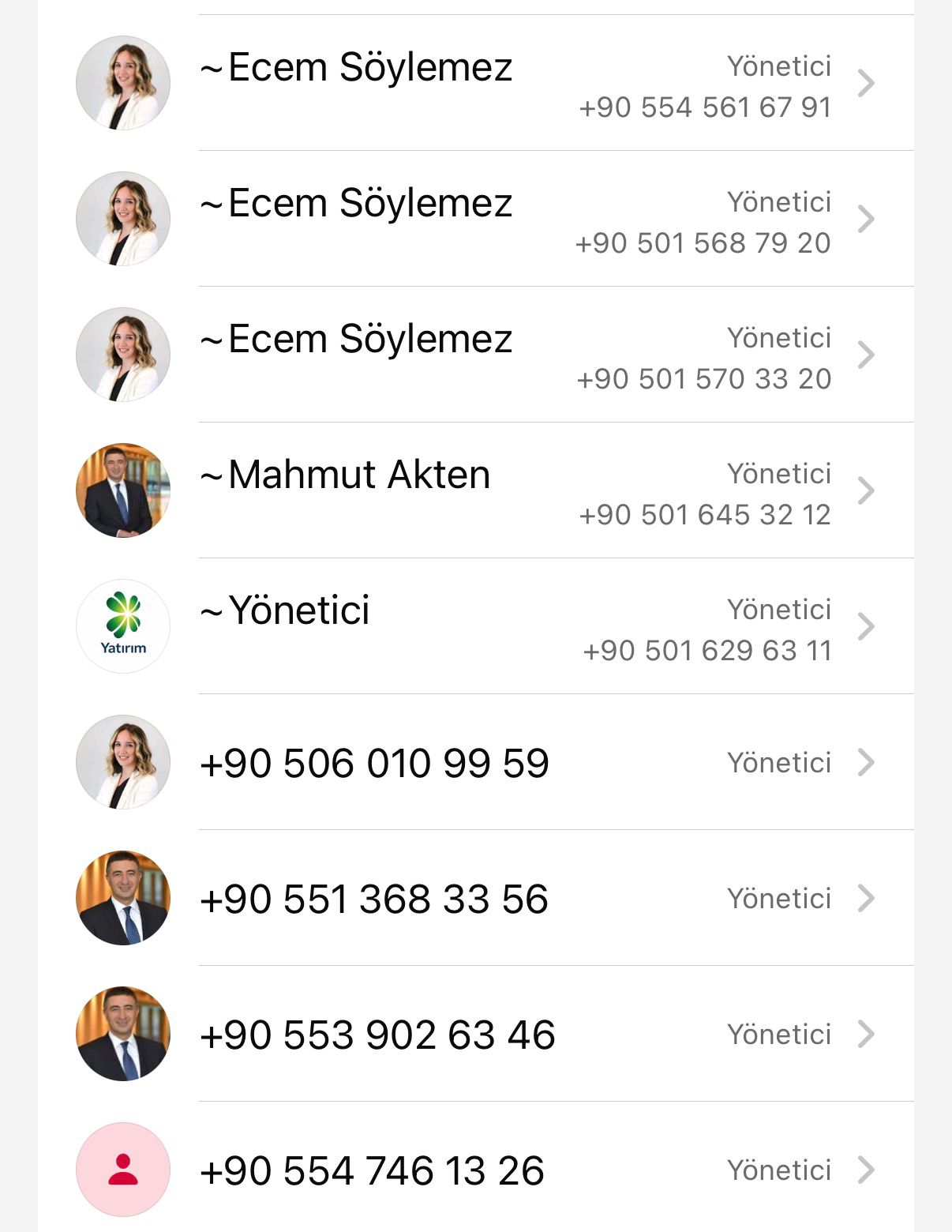The width and height of the screenshot is (952, 1232).
Task: Select the second Ecem Söylemez profile photo
Action: pyautogui.click(x=123, y=218)
